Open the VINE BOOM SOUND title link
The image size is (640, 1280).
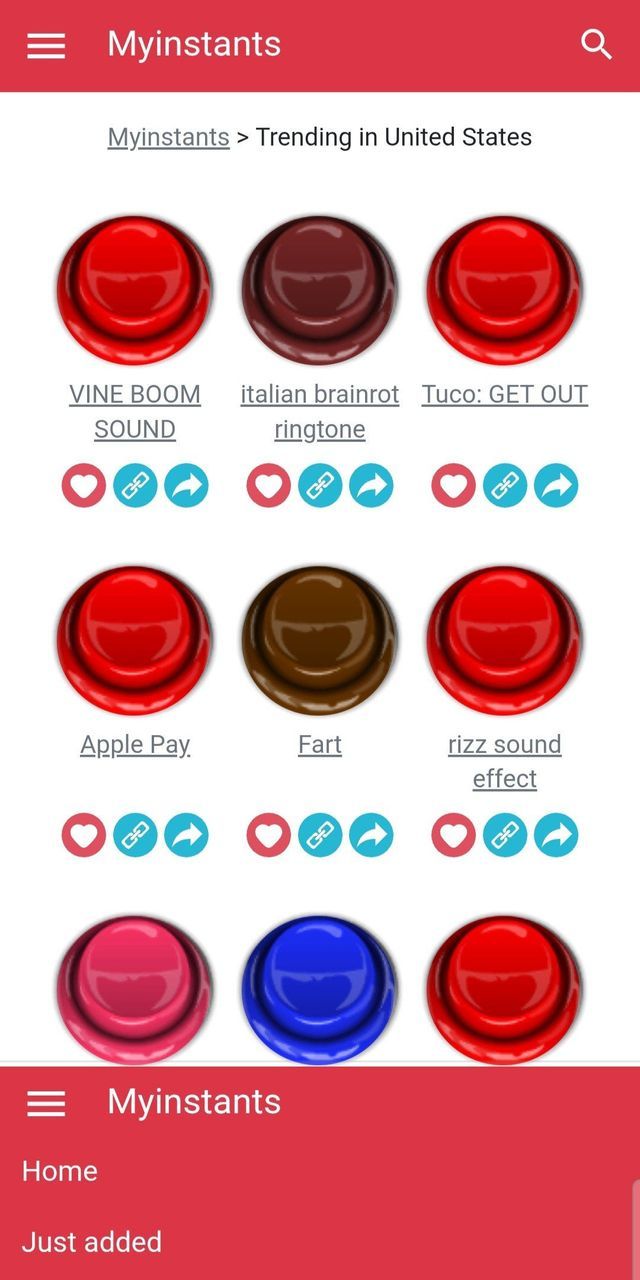[135, 411]
